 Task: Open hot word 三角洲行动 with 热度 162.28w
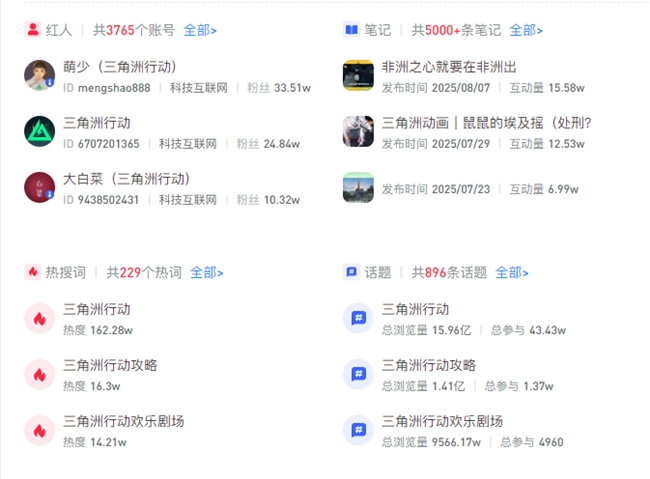tap(97, 309)
